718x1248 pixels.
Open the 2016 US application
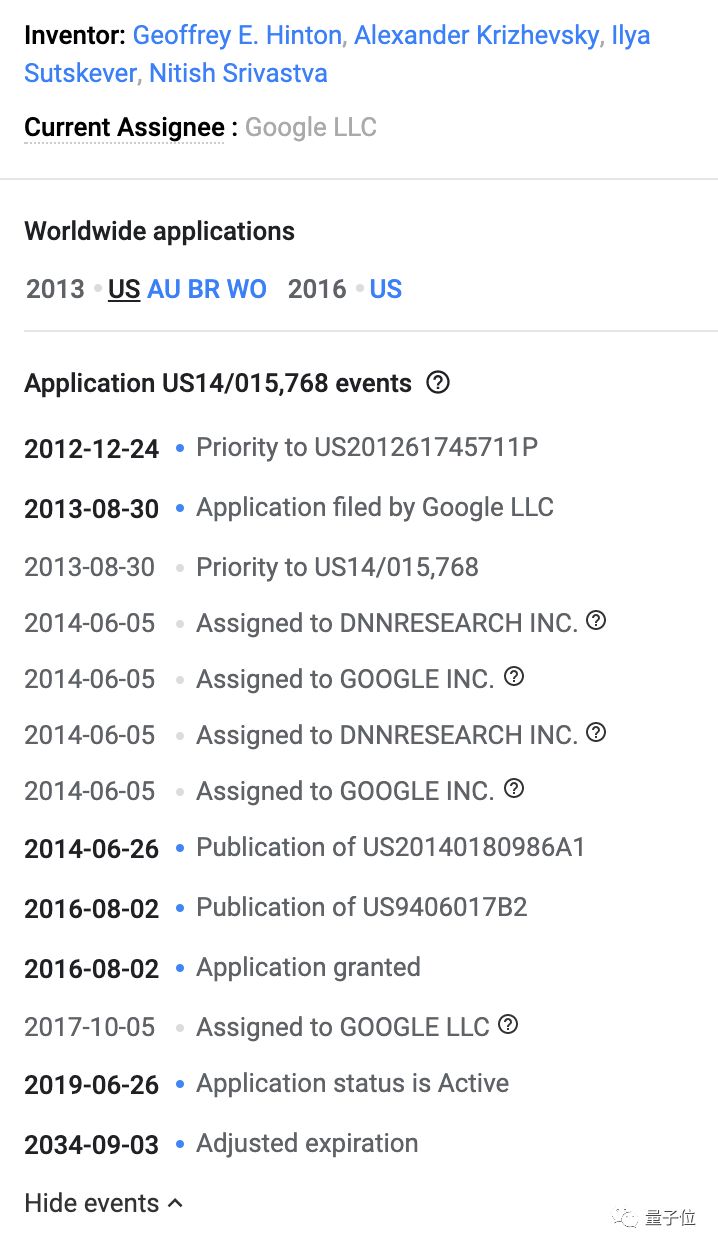pyautogui.click(x=385, y=289)
